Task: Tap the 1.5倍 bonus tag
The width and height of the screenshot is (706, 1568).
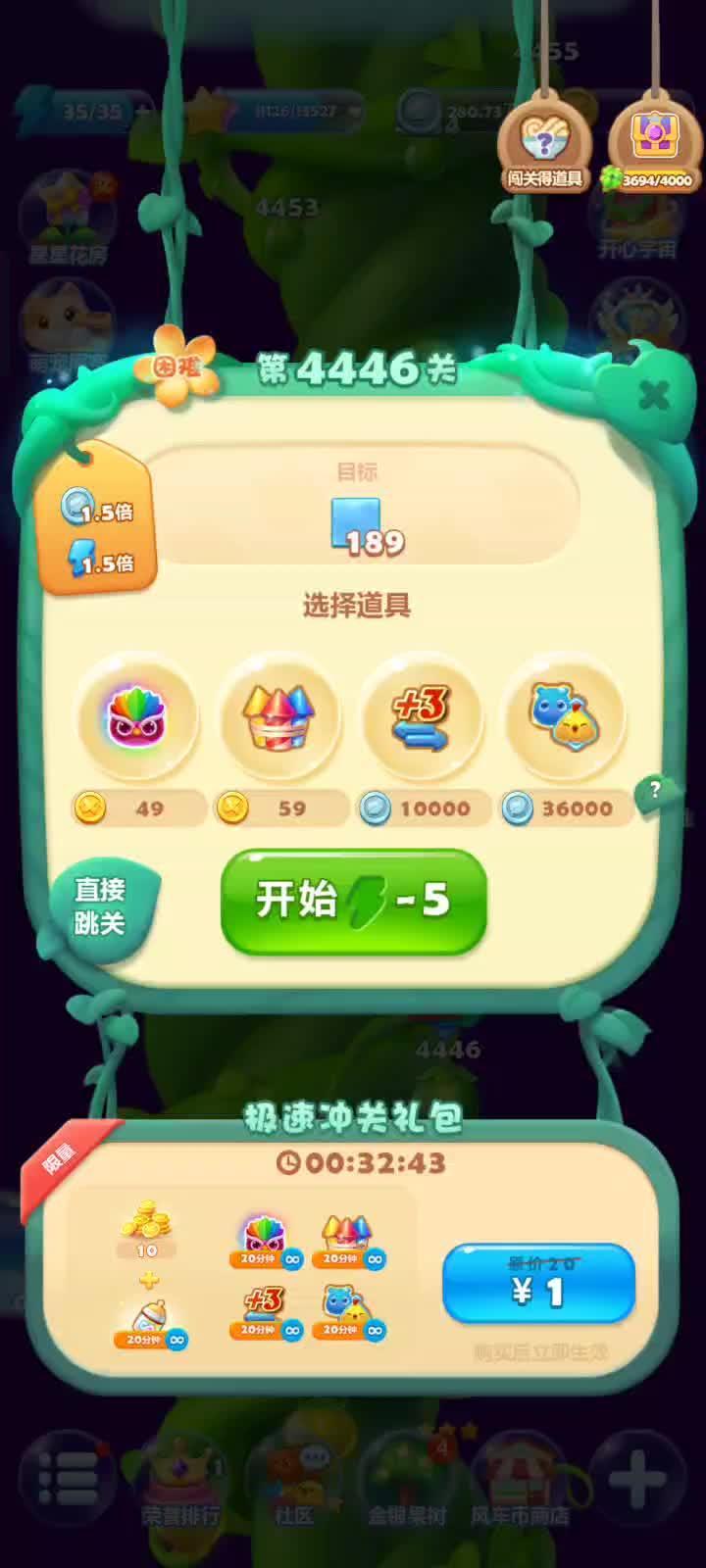Action: click(x=96, y=535)
